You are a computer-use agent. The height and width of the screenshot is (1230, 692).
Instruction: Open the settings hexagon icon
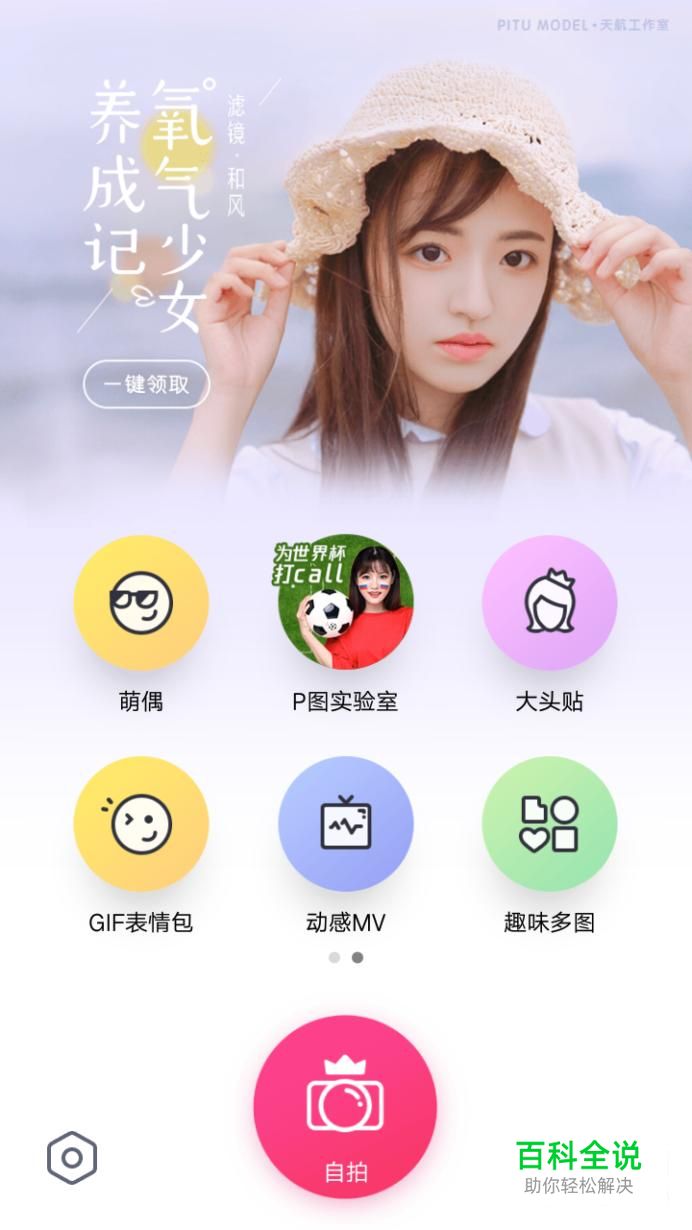pos(72,1158)
